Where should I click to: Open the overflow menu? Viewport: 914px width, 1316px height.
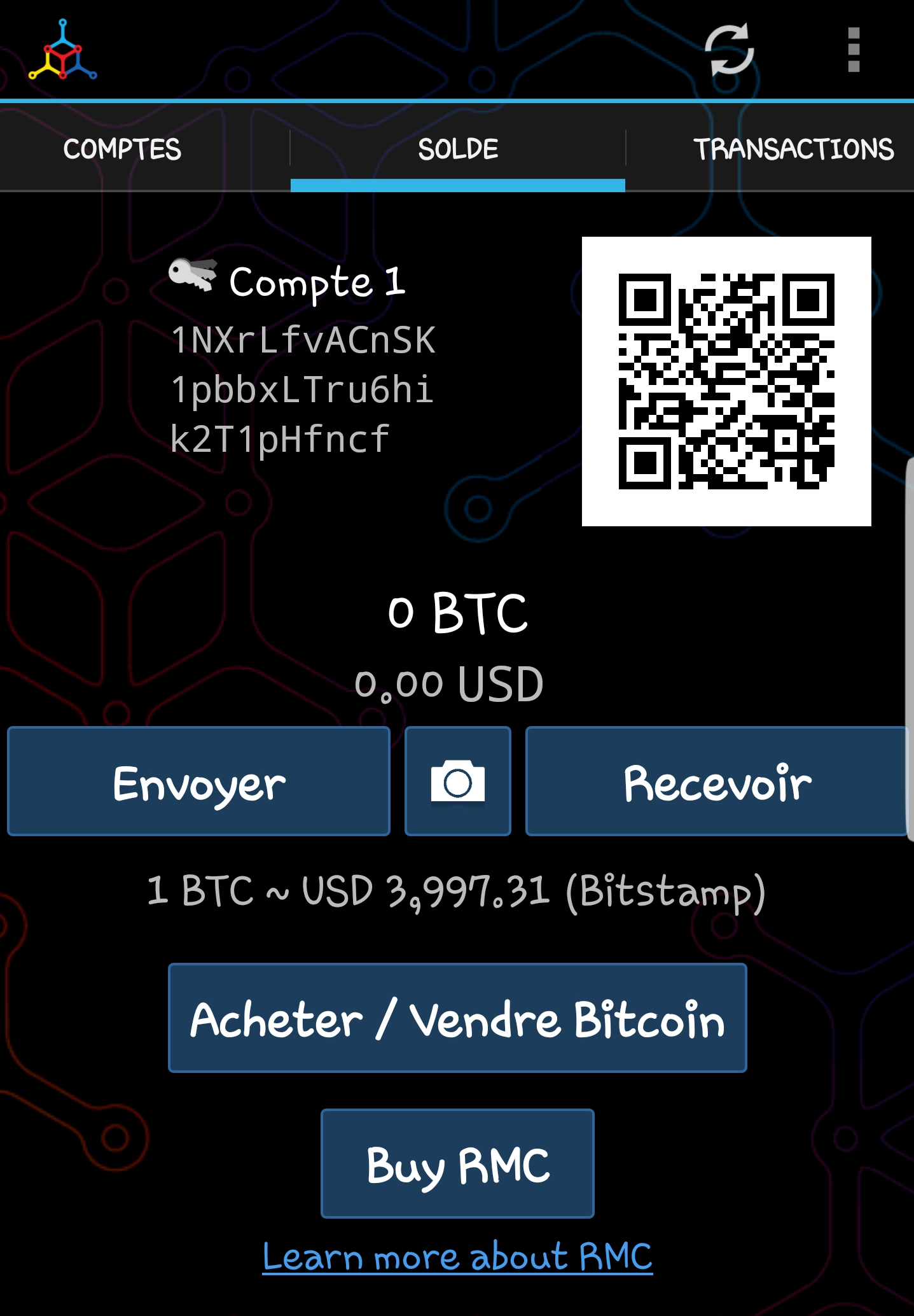[x=854, y=50]
